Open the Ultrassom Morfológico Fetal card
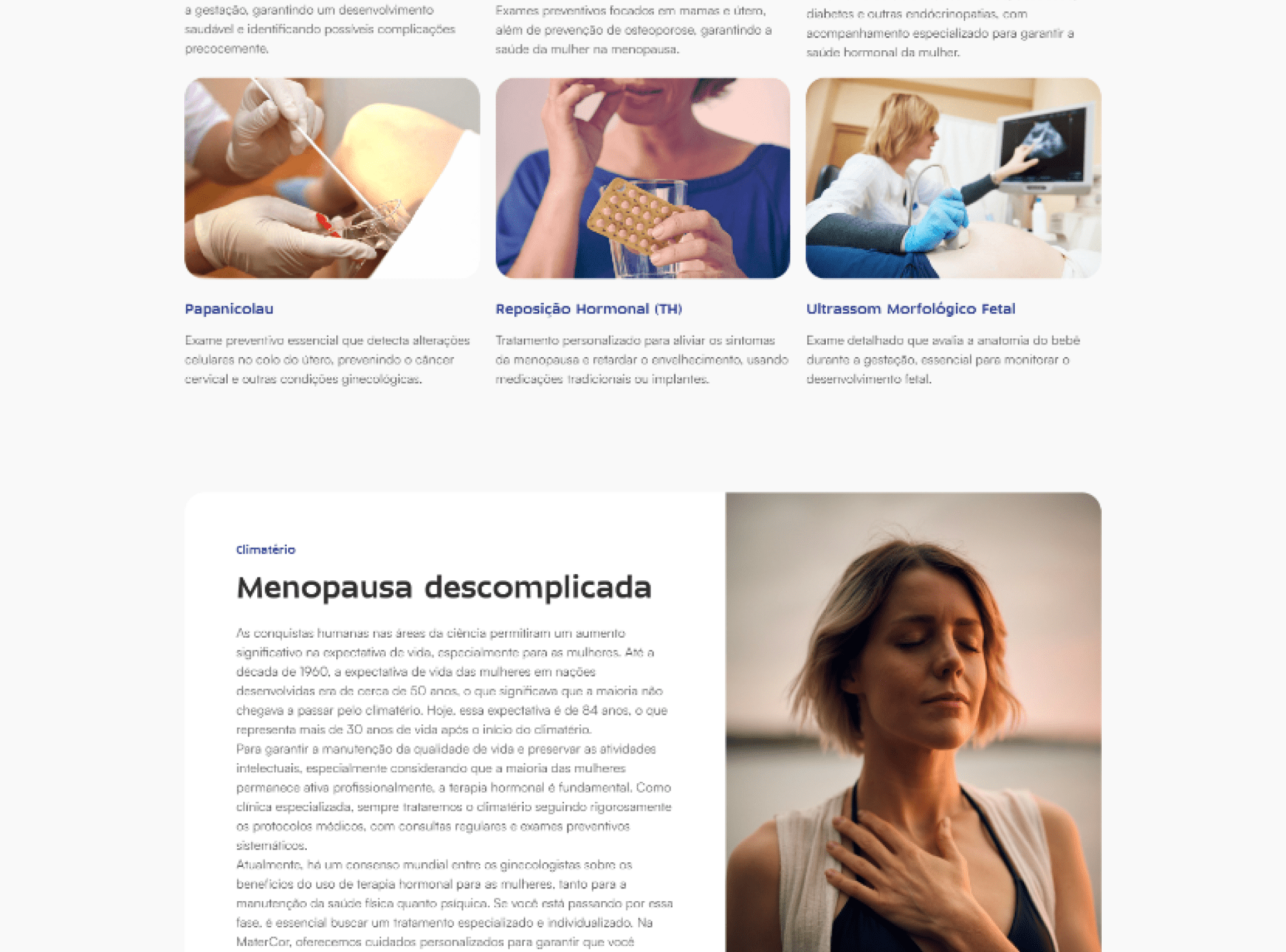The height and width of the screenshot is (952, 1286). click(x=910, y=309)
